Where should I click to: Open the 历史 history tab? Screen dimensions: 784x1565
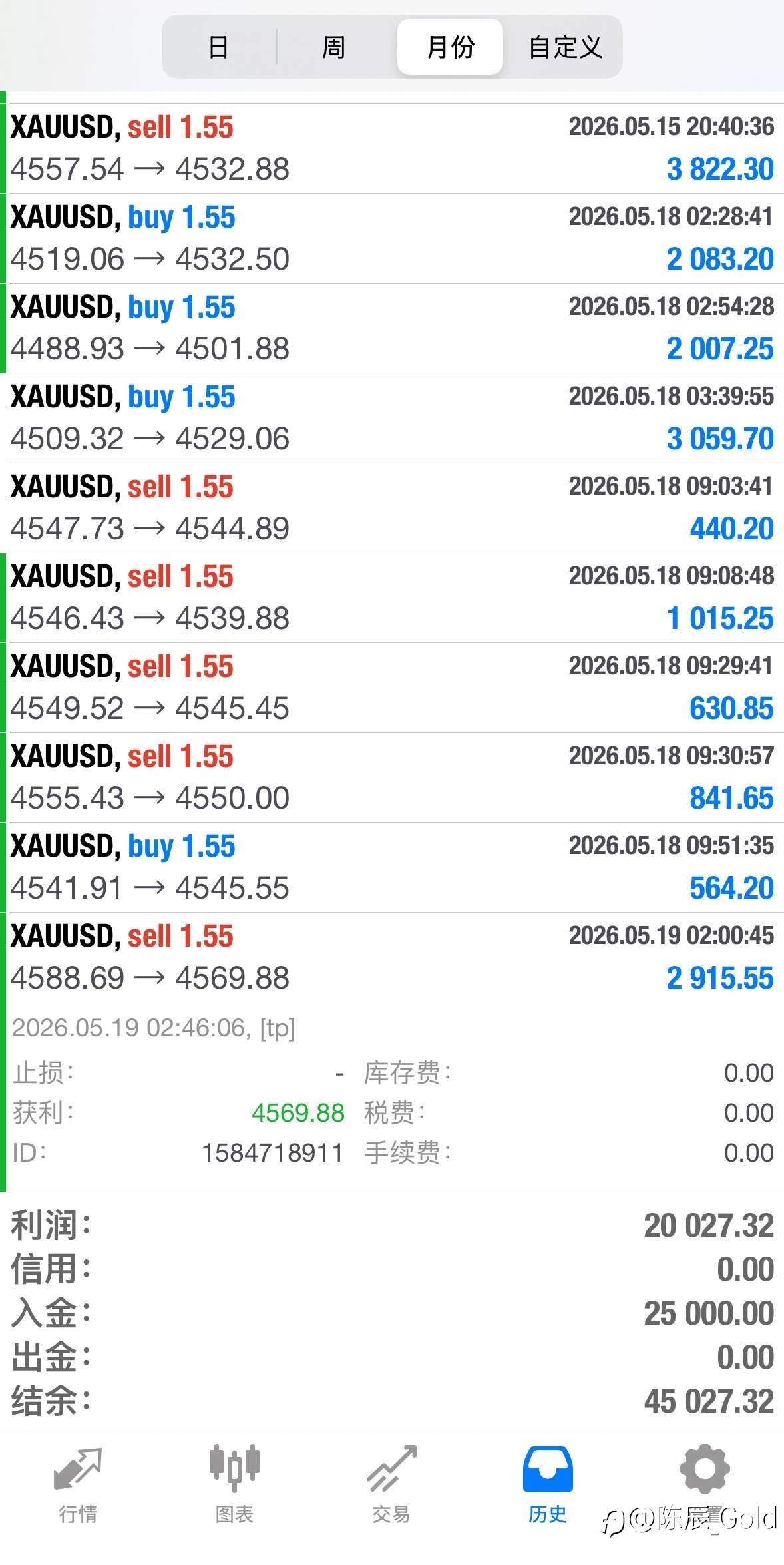click(548, 1484)
